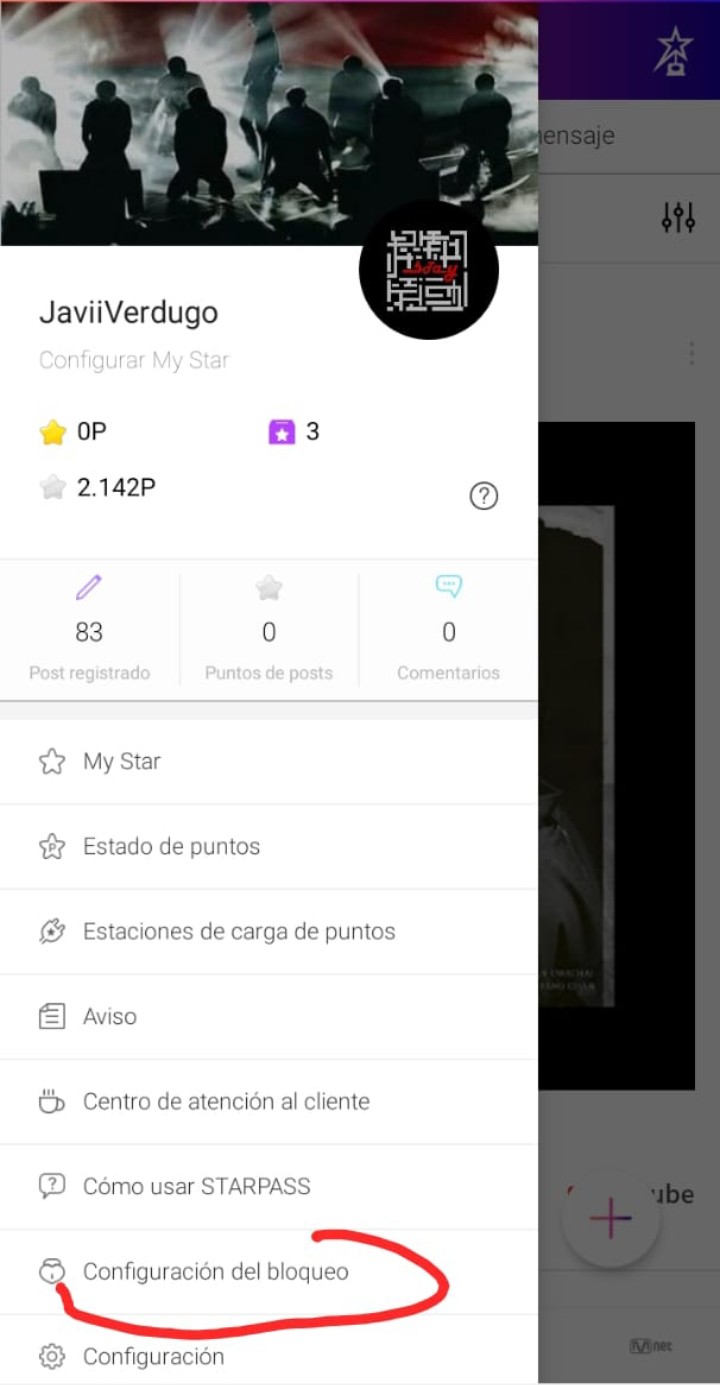View Comentarios count
Image resolution: width=720 pixels, height=1385 pixels.
point(448,631)
